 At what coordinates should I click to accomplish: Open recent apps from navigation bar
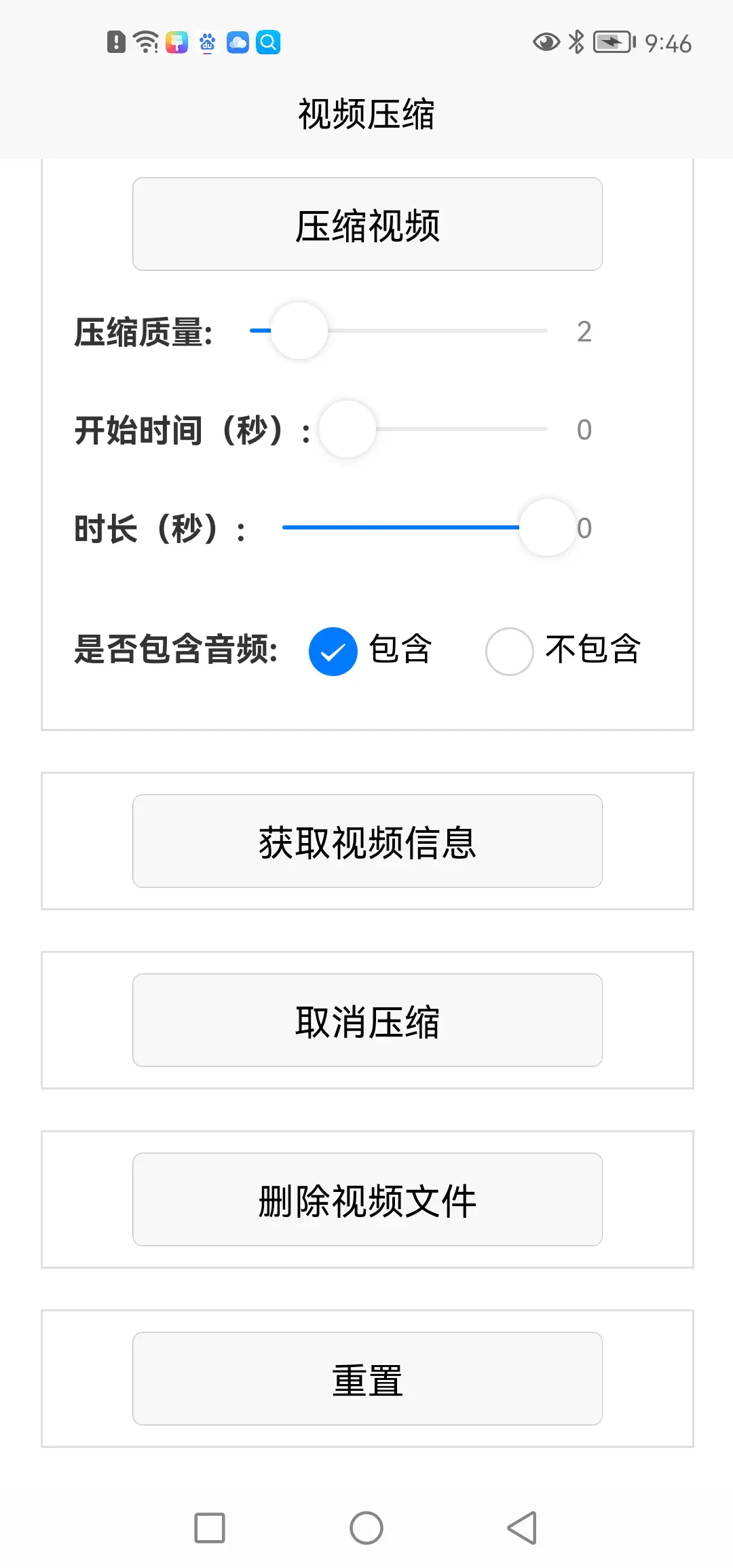[210, 1528]
